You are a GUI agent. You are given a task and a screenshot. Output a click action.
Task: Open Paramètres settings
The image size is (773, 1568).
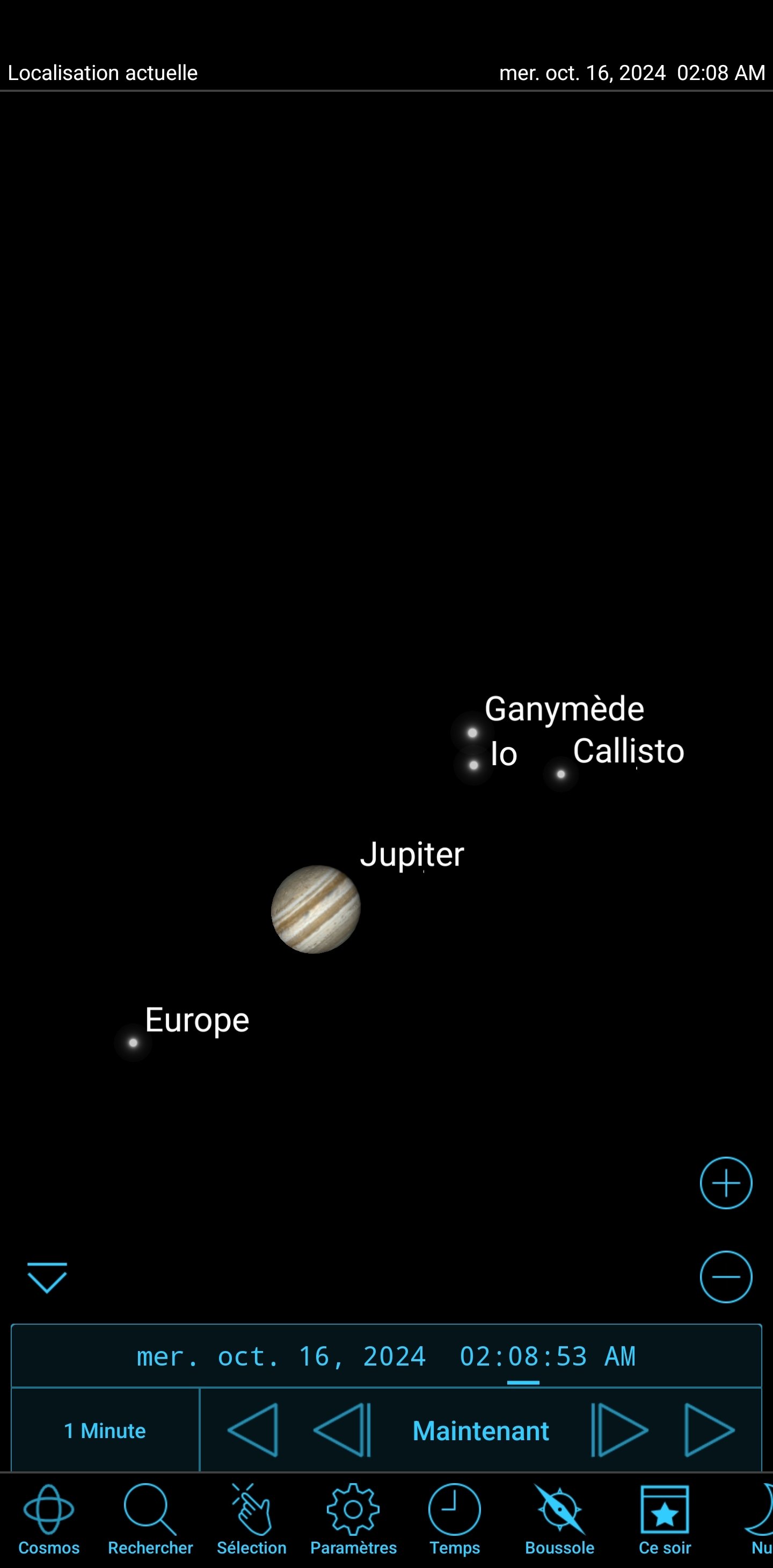354,1519
